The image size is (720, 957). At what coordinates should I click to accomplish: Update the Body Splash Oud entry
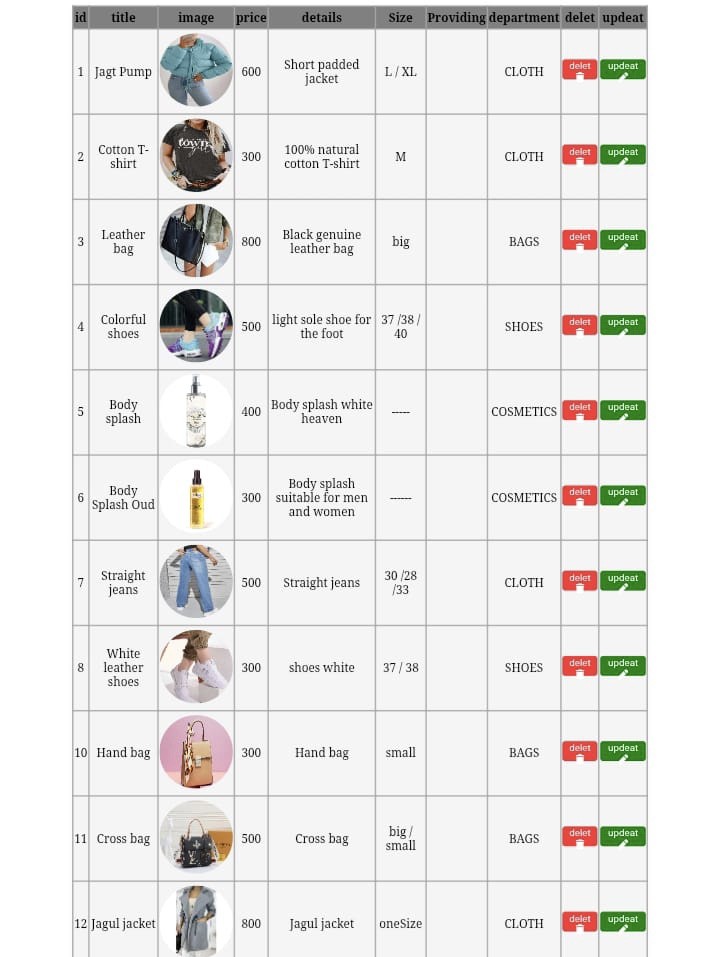pos(622,495)
